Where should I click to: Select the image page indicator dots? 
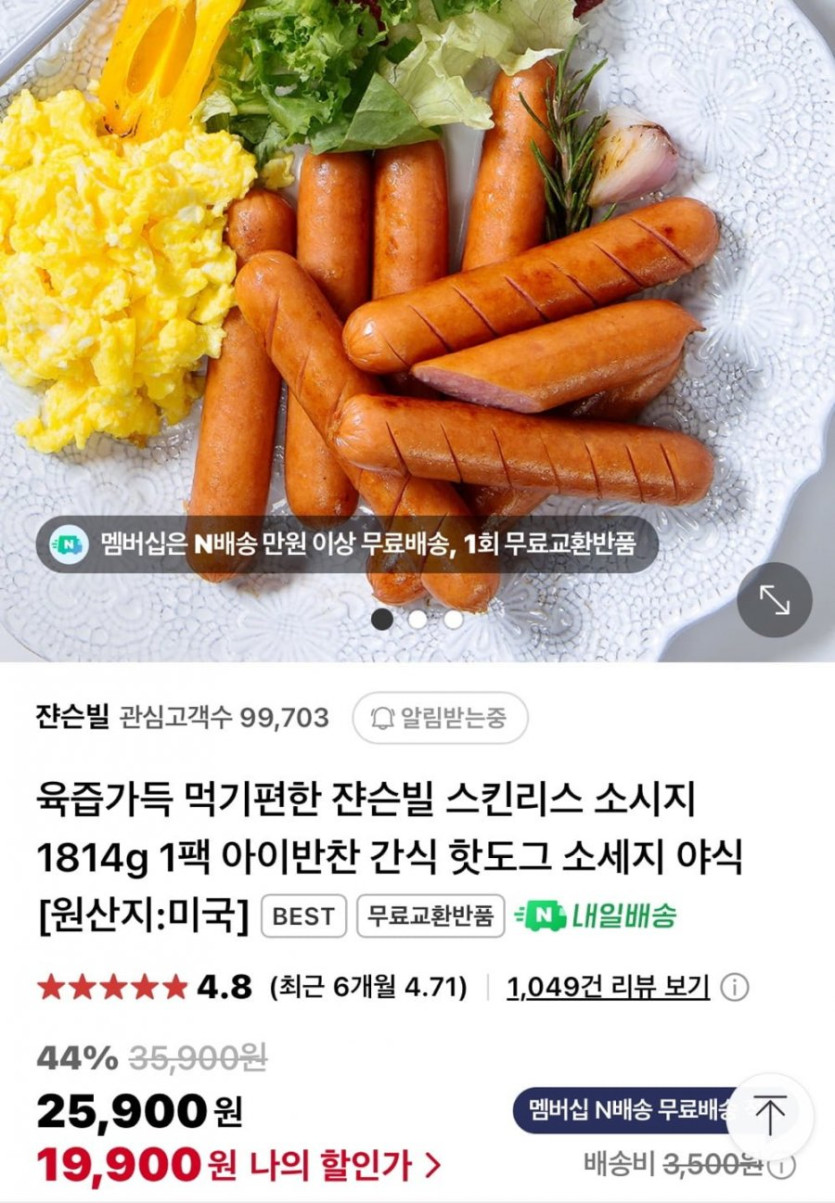[x=417, y=619]
